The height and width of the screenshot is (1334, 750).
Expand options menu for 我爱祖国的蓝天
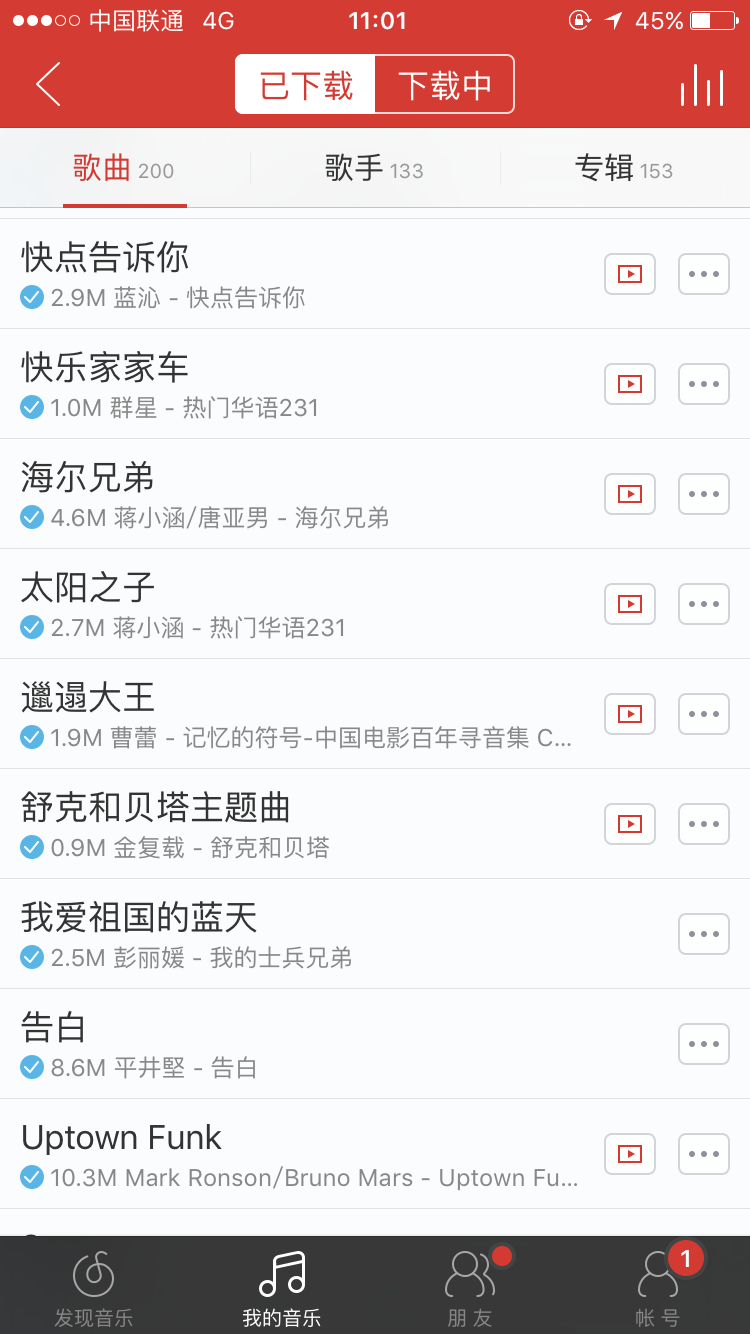(x=703, y=934)
